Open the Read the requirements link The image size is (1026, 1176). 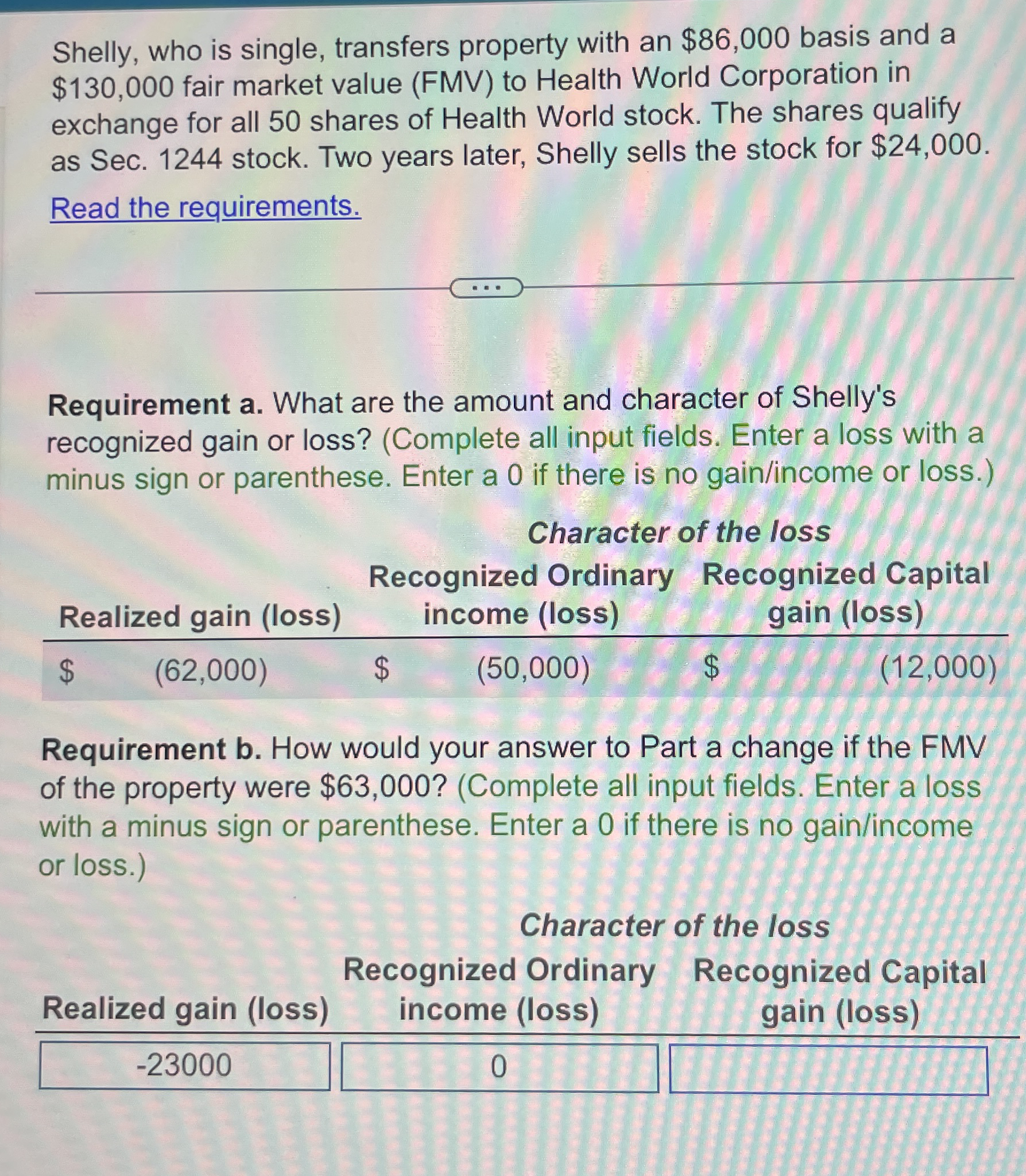(205, 207)
